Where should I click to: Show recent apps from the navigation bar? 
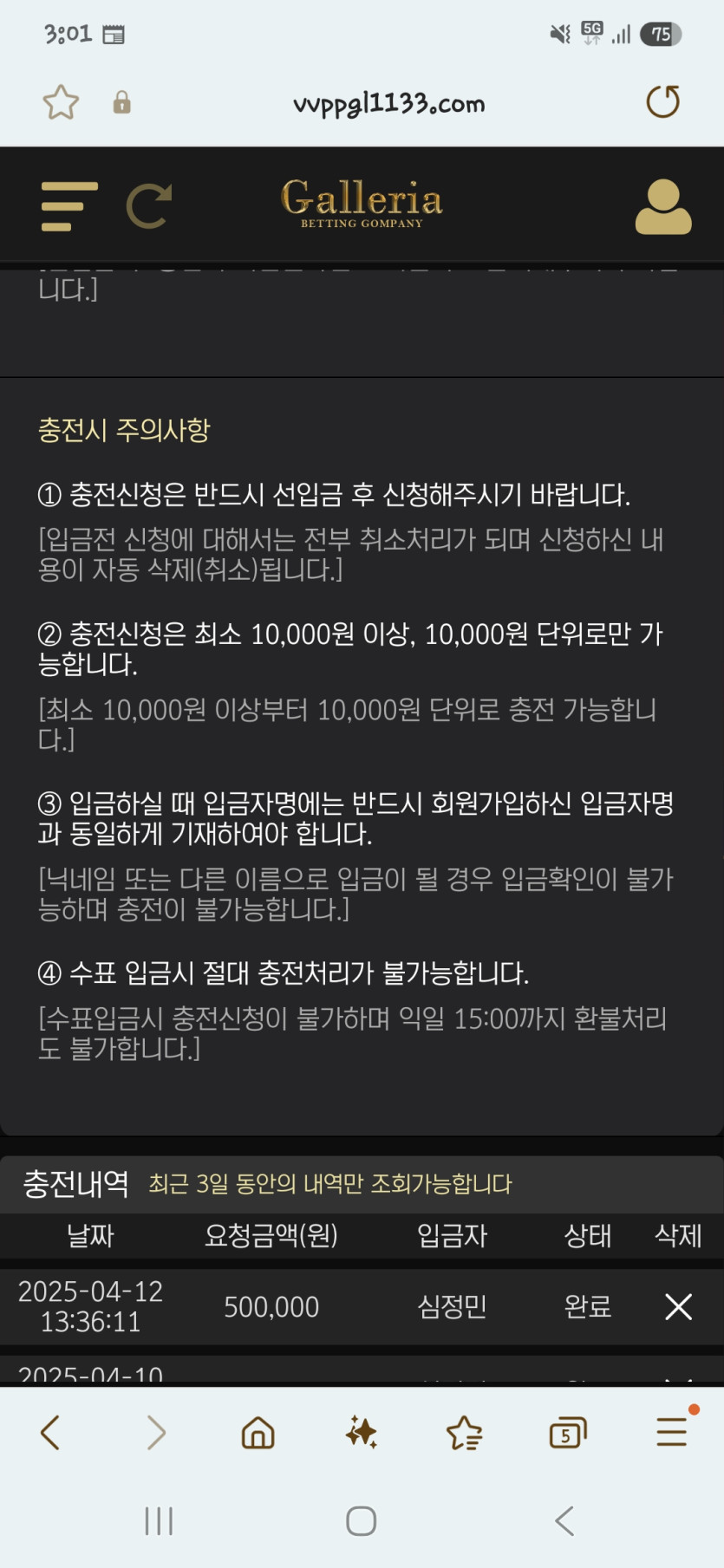[159, 1521]
